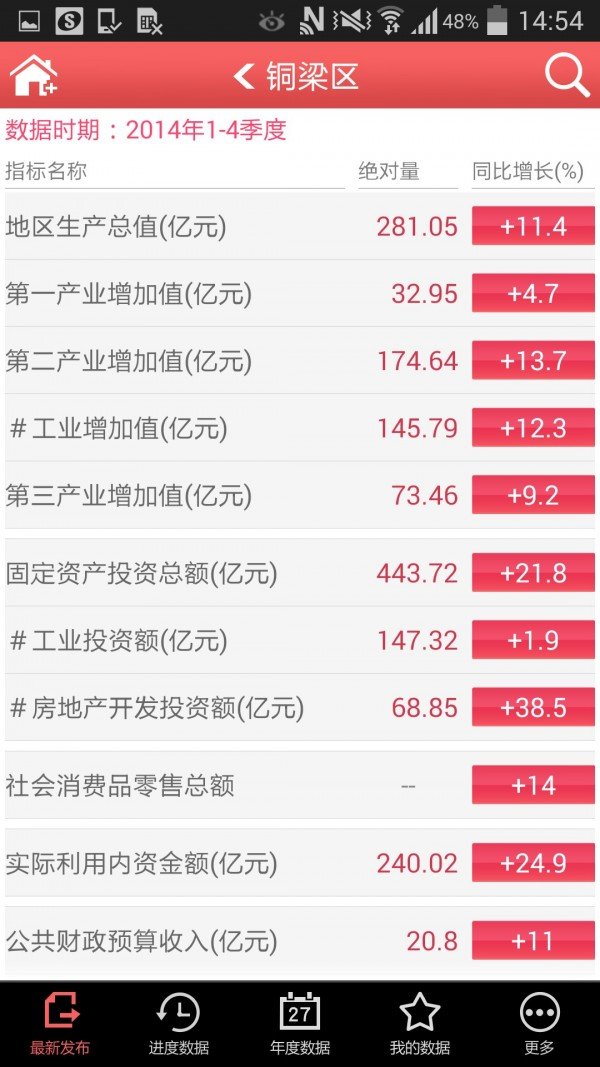The image size is (600, 1067).
Task: Switch to the 最新发布 tab
Action: [x=60, y=1023]
